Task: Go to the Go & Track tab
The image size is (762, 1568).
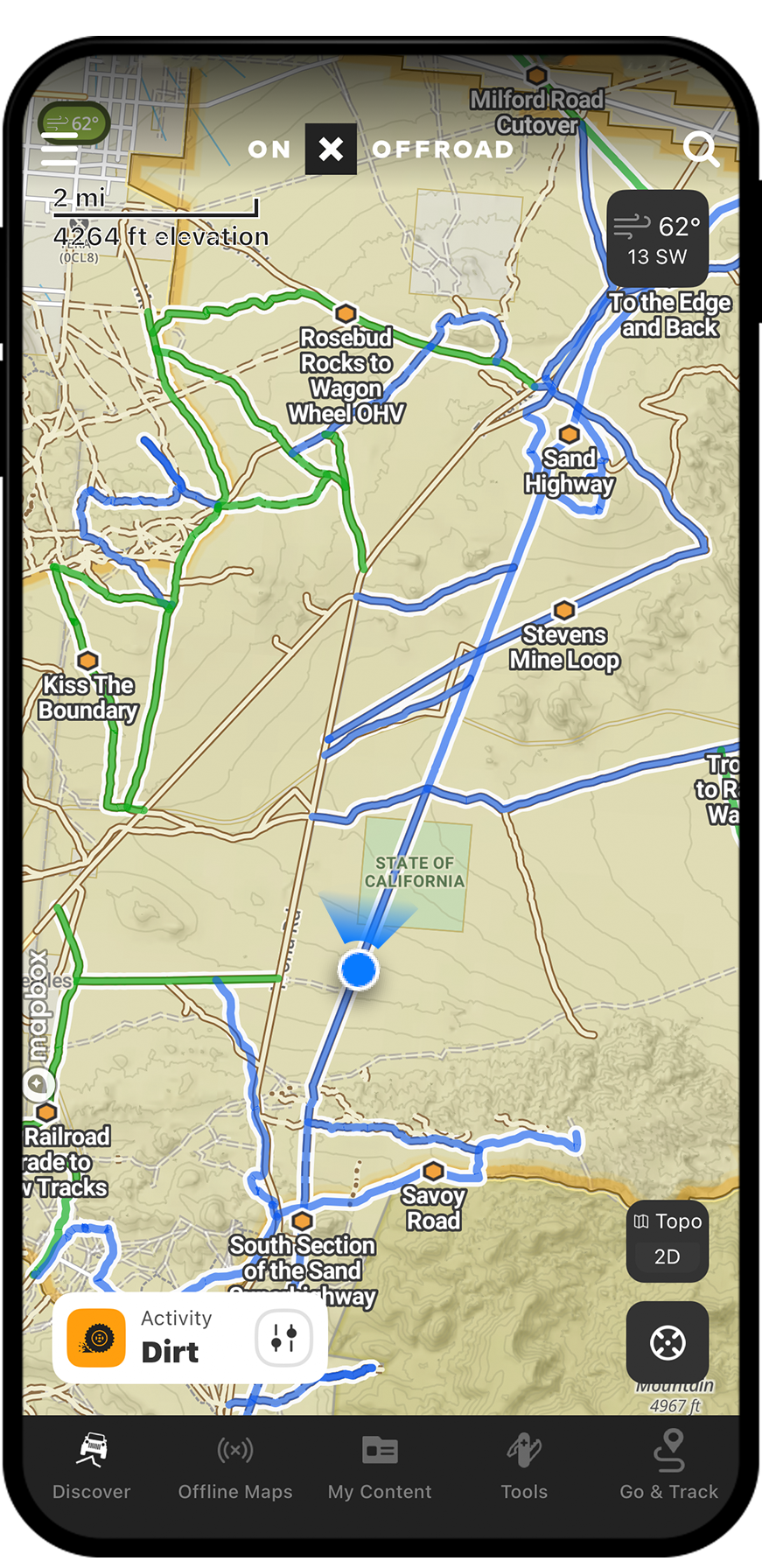Action: coord(669,1467)
